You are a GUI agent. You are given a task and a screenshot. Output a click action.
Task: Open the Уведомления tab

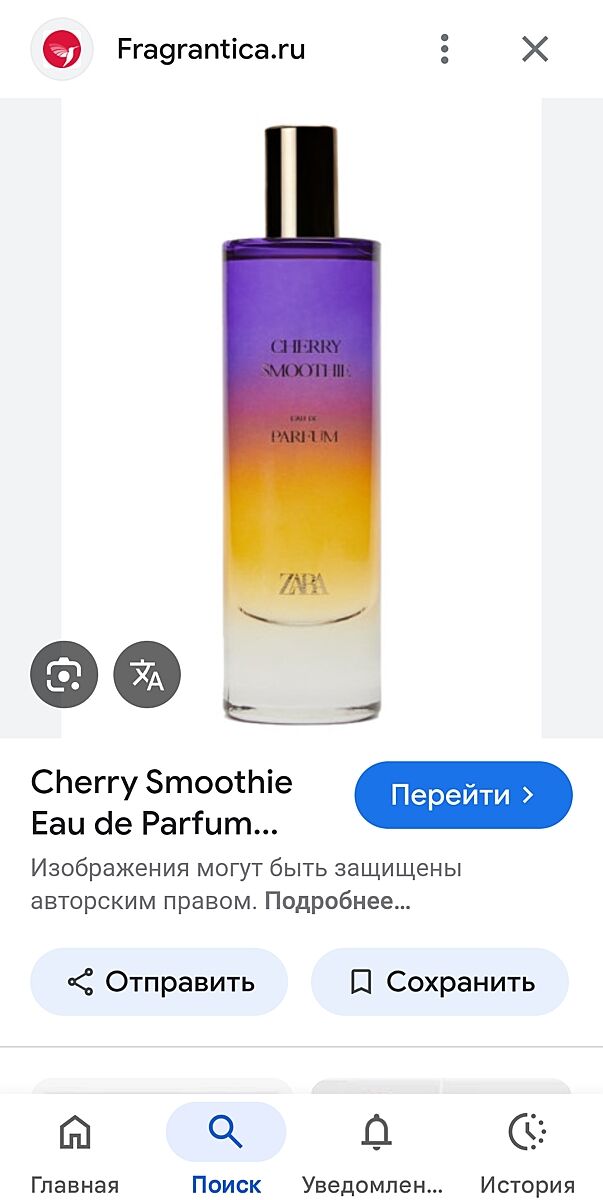pyautogui.click(x=375, y=1150)
